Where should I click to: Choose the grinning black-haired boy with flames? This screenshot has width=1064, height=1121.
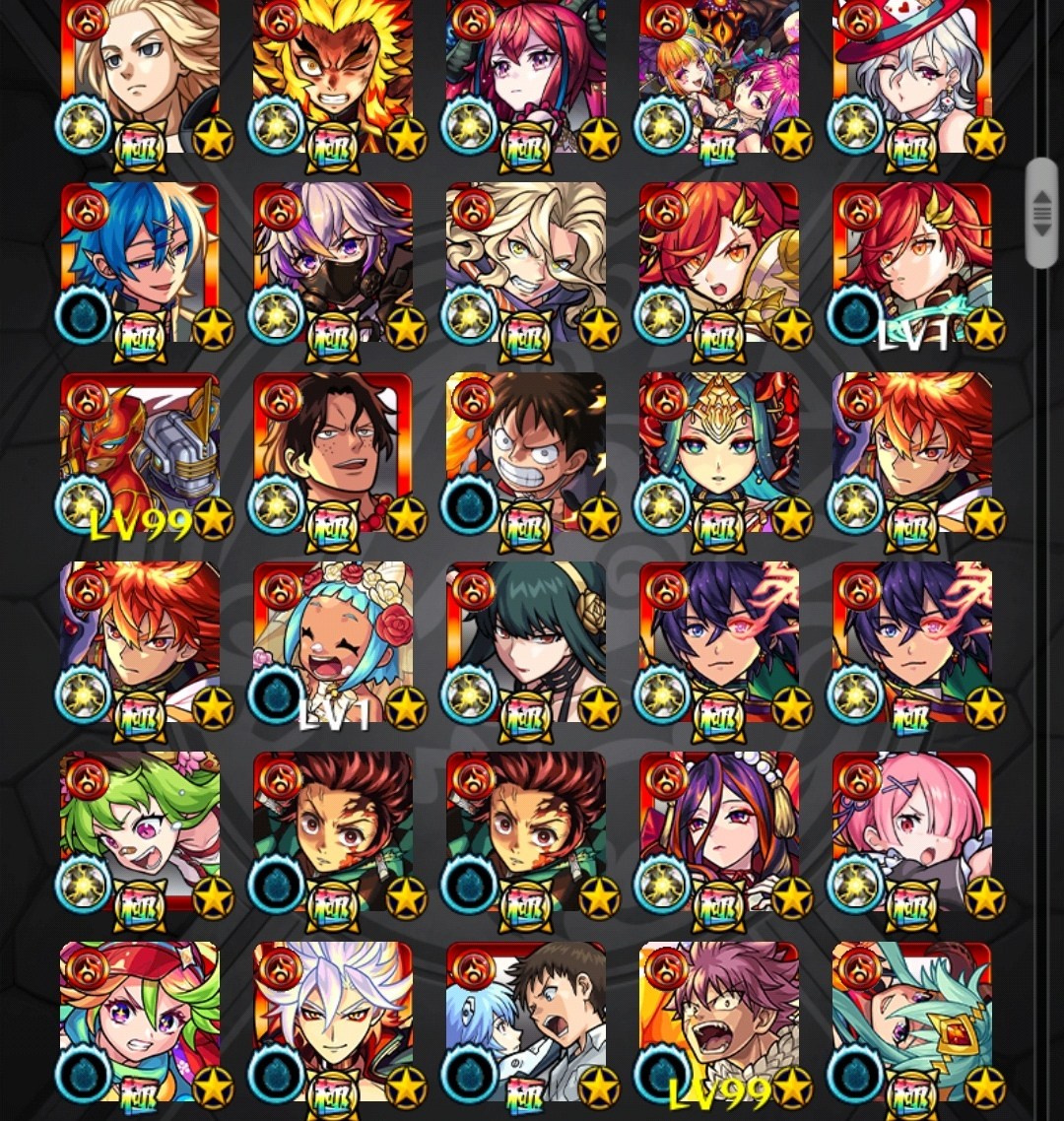(525, 453)
